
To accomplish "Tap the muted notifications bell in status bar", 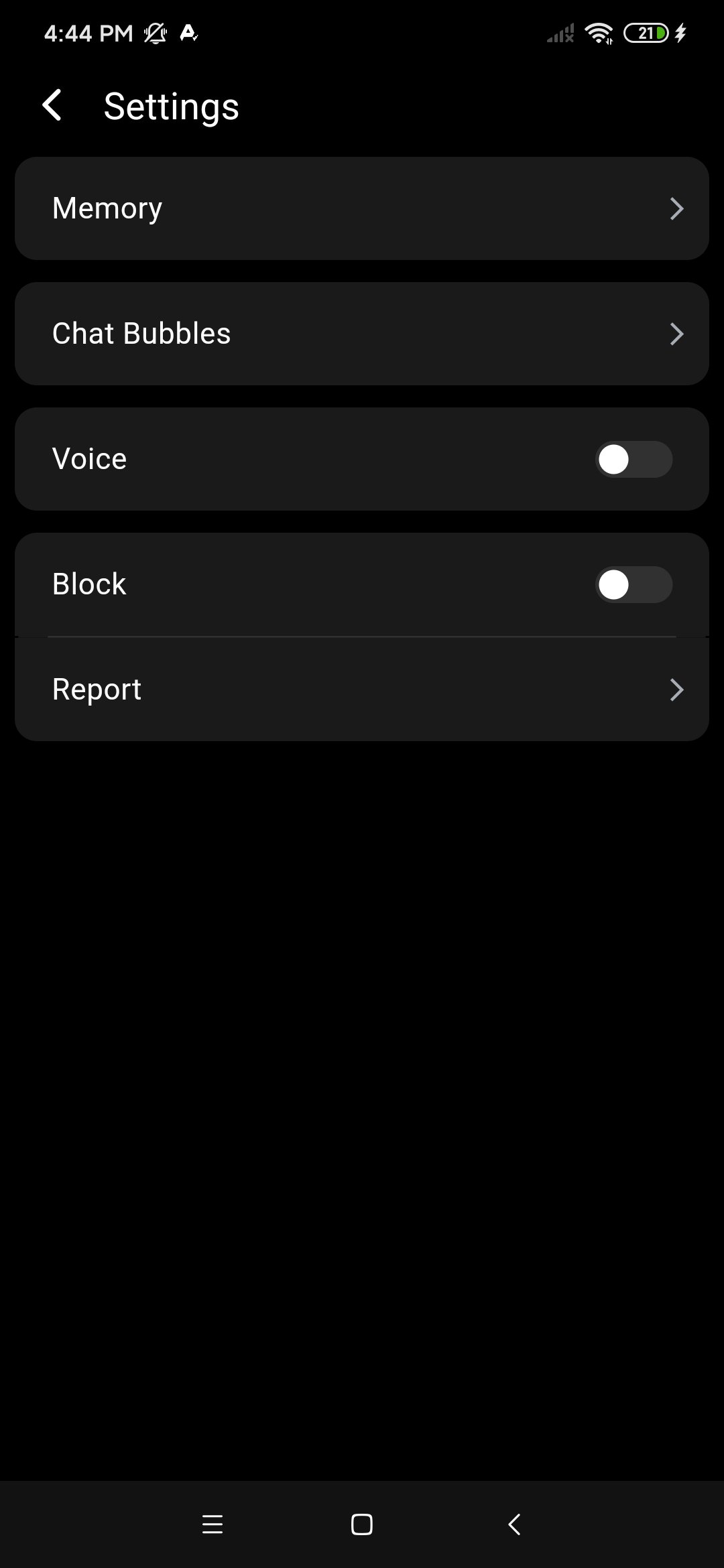I will coord(154,32).
